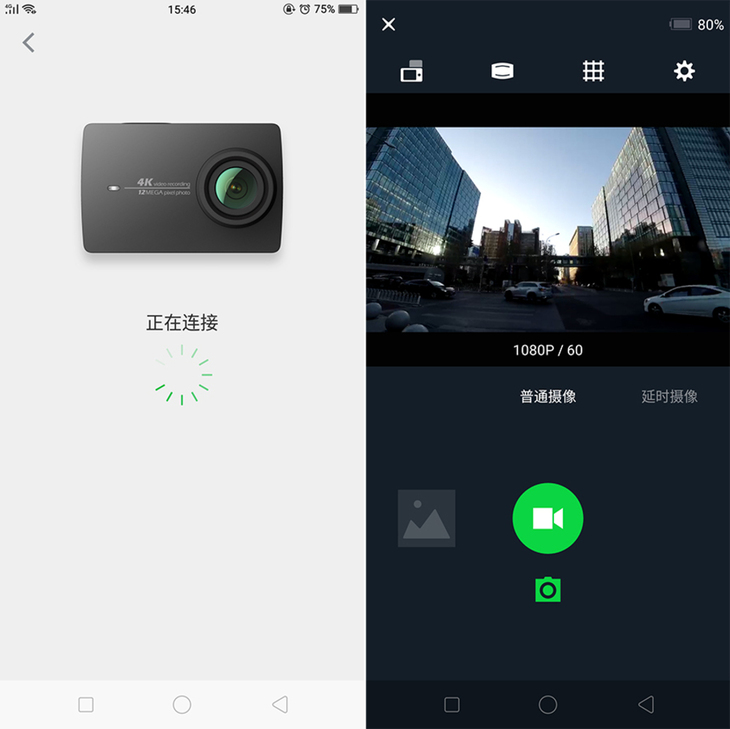The height and width of the screenshot is (729, 730).
Task: Close the camera live preview
Action: pos(389,24)
